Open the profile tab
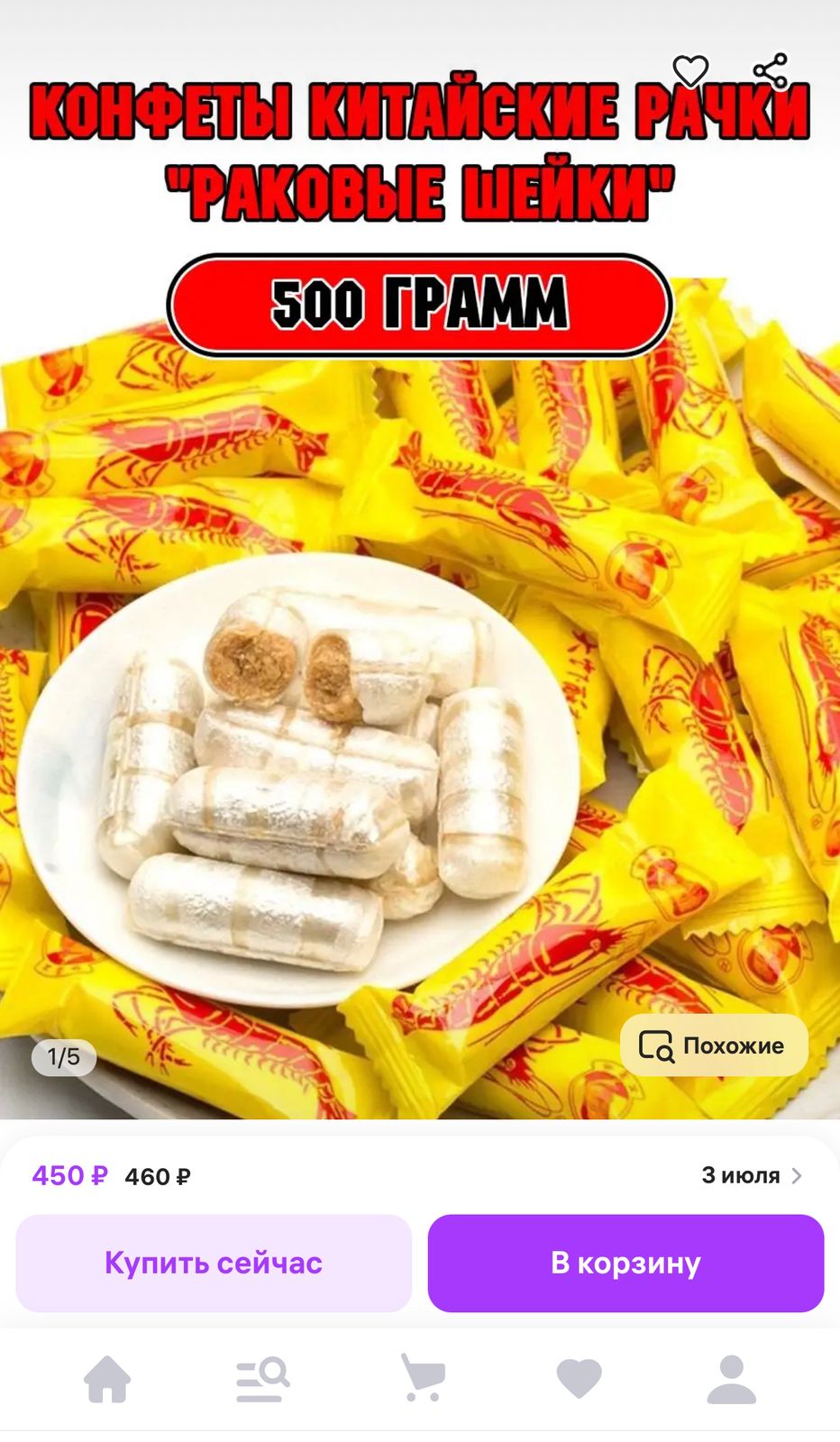 coord(732,1379)
